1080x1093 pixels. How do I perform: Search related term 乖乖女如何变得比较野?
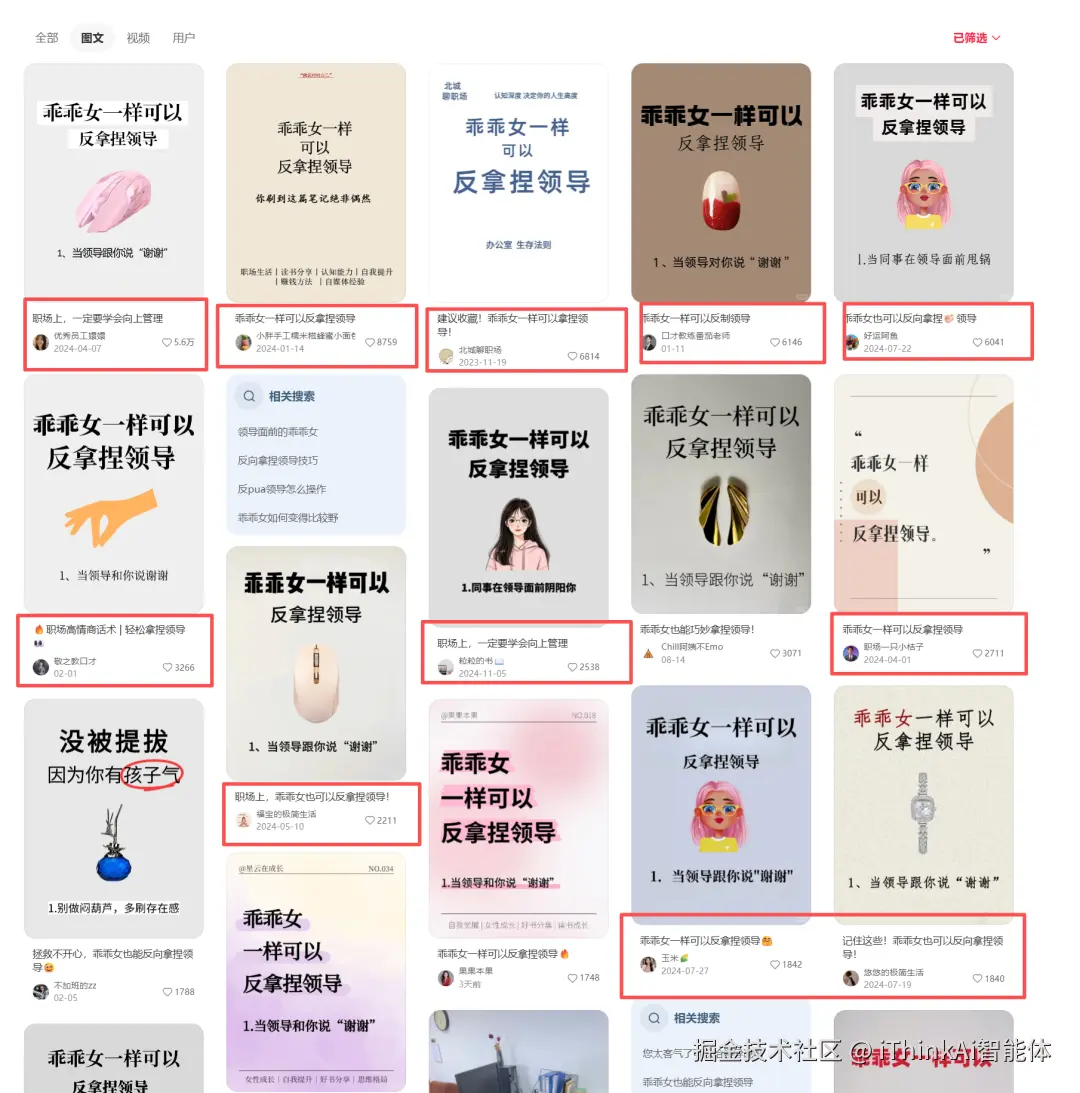287,518
